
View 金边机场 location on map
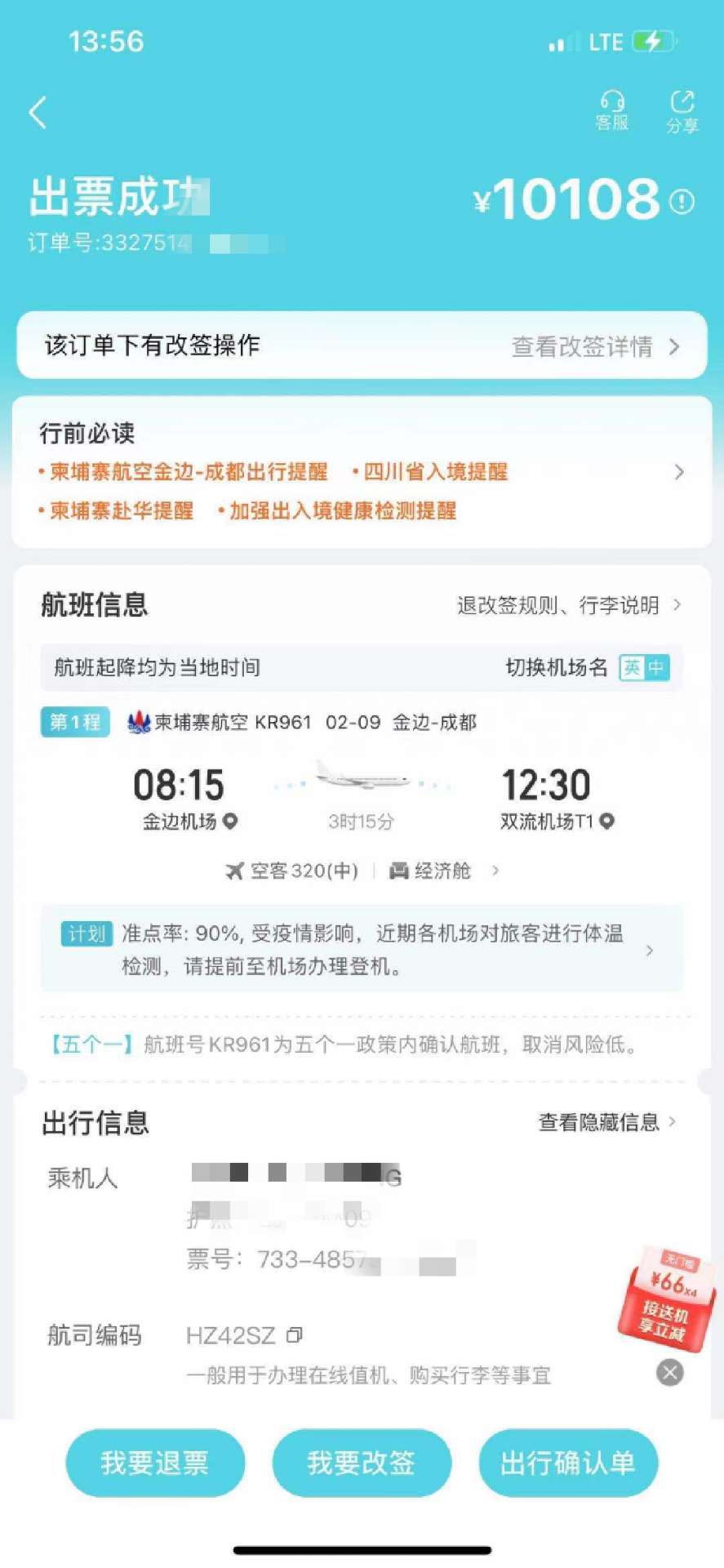point(231,822)
